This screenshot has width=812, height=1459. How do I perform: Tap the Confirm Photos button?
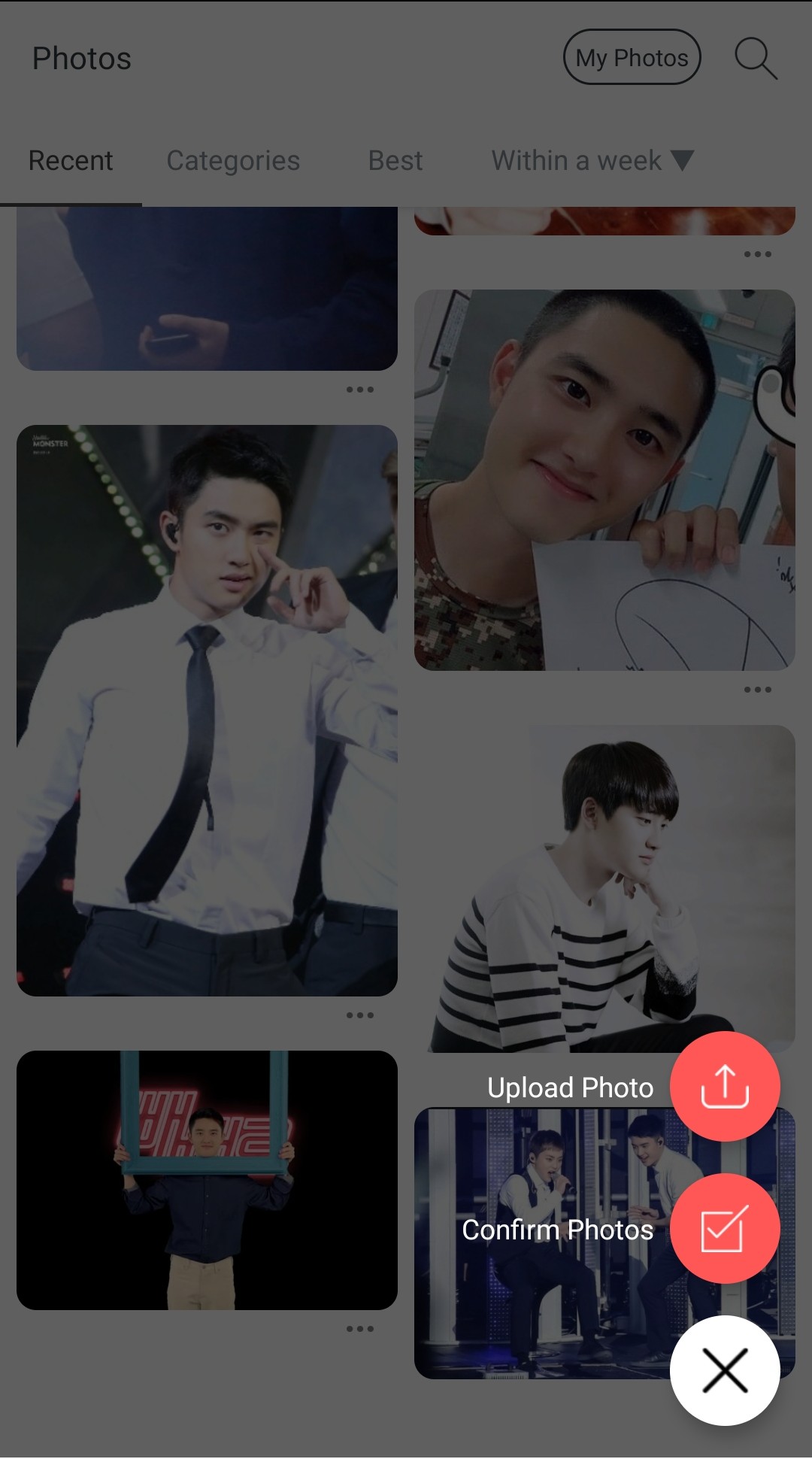tap(725, 1229)
